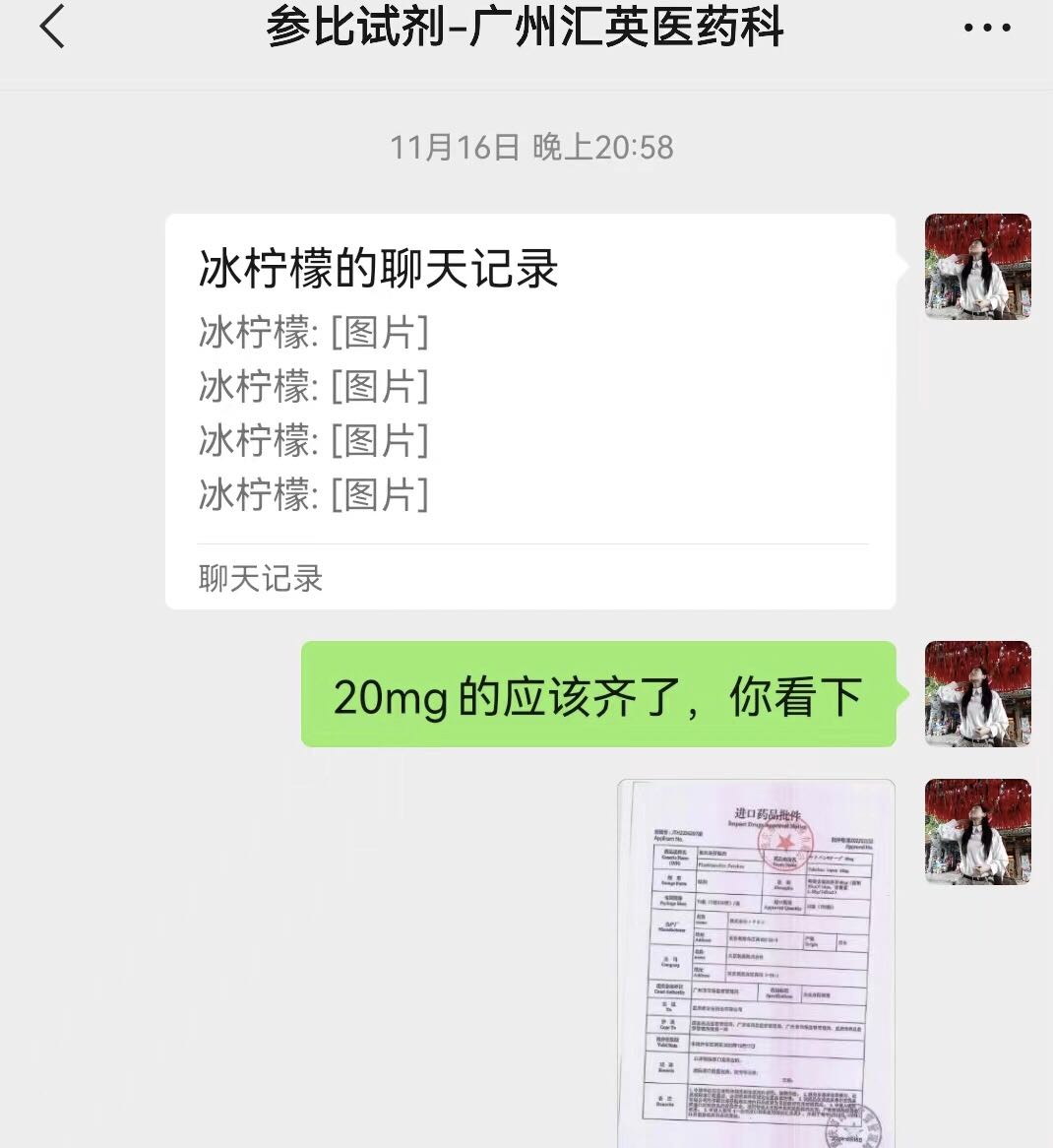Open 冰柠檬的聊天记录 forwarded chat card
The height and width of the screenshot is (1148, 1053).
[x=529, y=411]
